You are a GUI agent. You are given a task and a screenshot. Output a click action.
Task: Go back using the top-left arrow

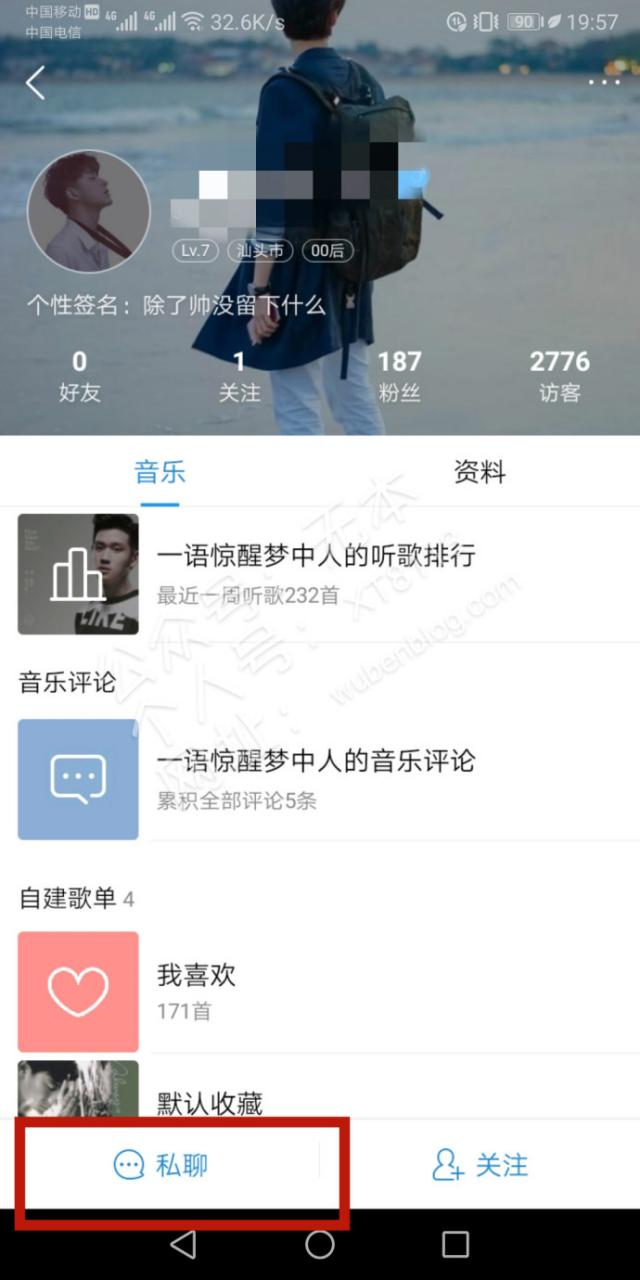click(36, 83)
